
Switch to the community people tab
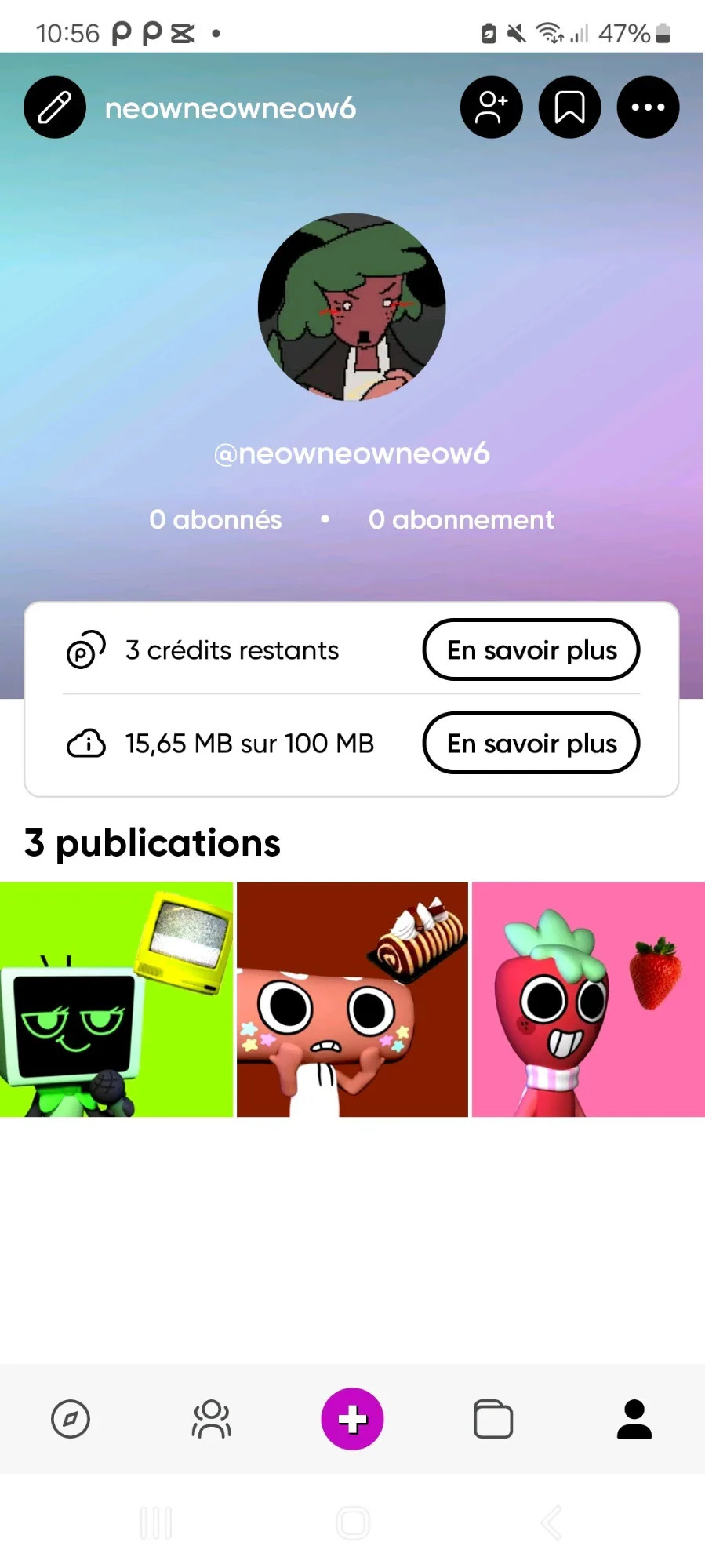212,1419
